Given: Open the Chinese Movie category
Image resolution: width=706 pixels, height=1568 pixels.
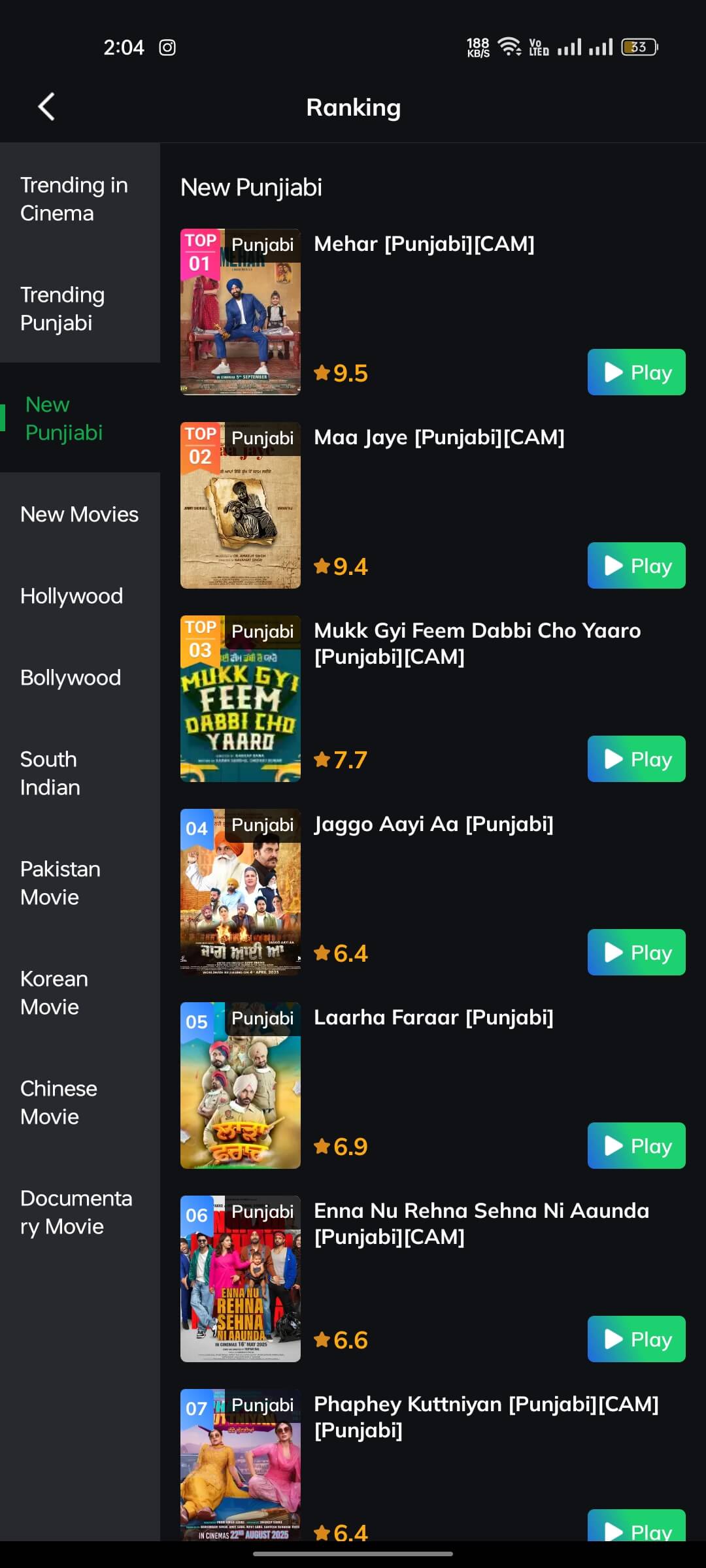Looking at the screenshot, I should coord(59,1102).
